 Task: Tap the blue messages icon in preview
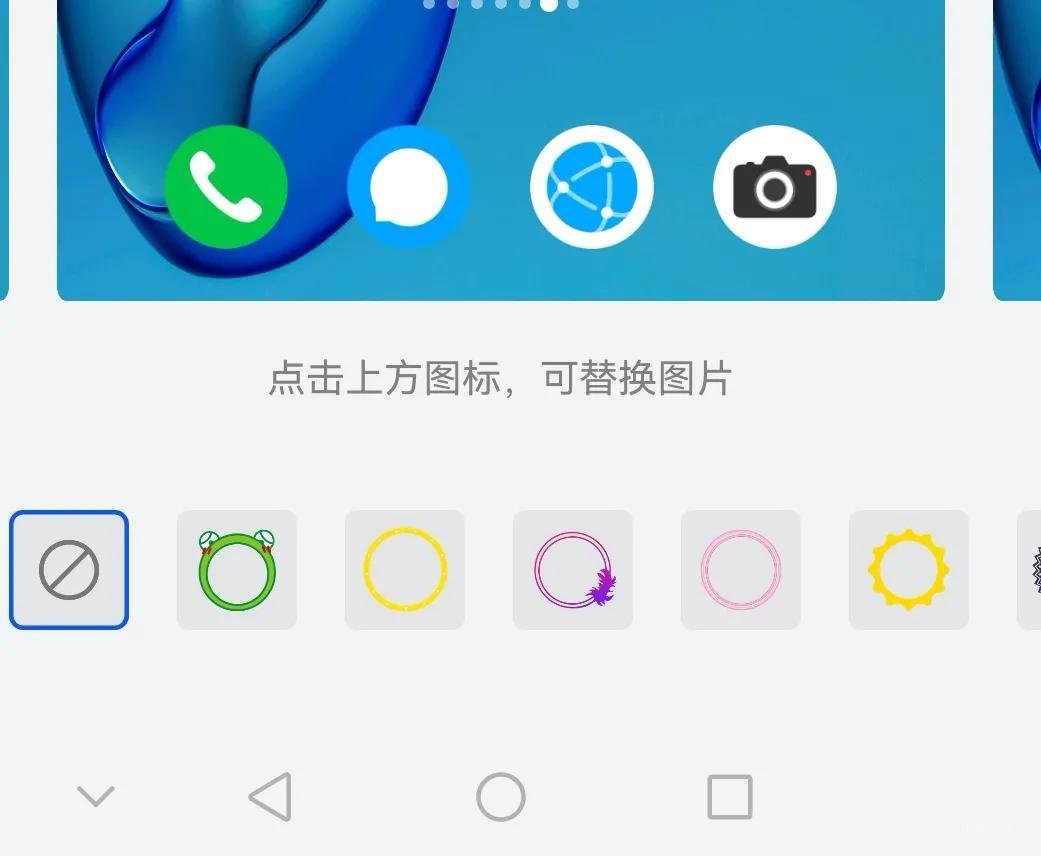point(409,187)
